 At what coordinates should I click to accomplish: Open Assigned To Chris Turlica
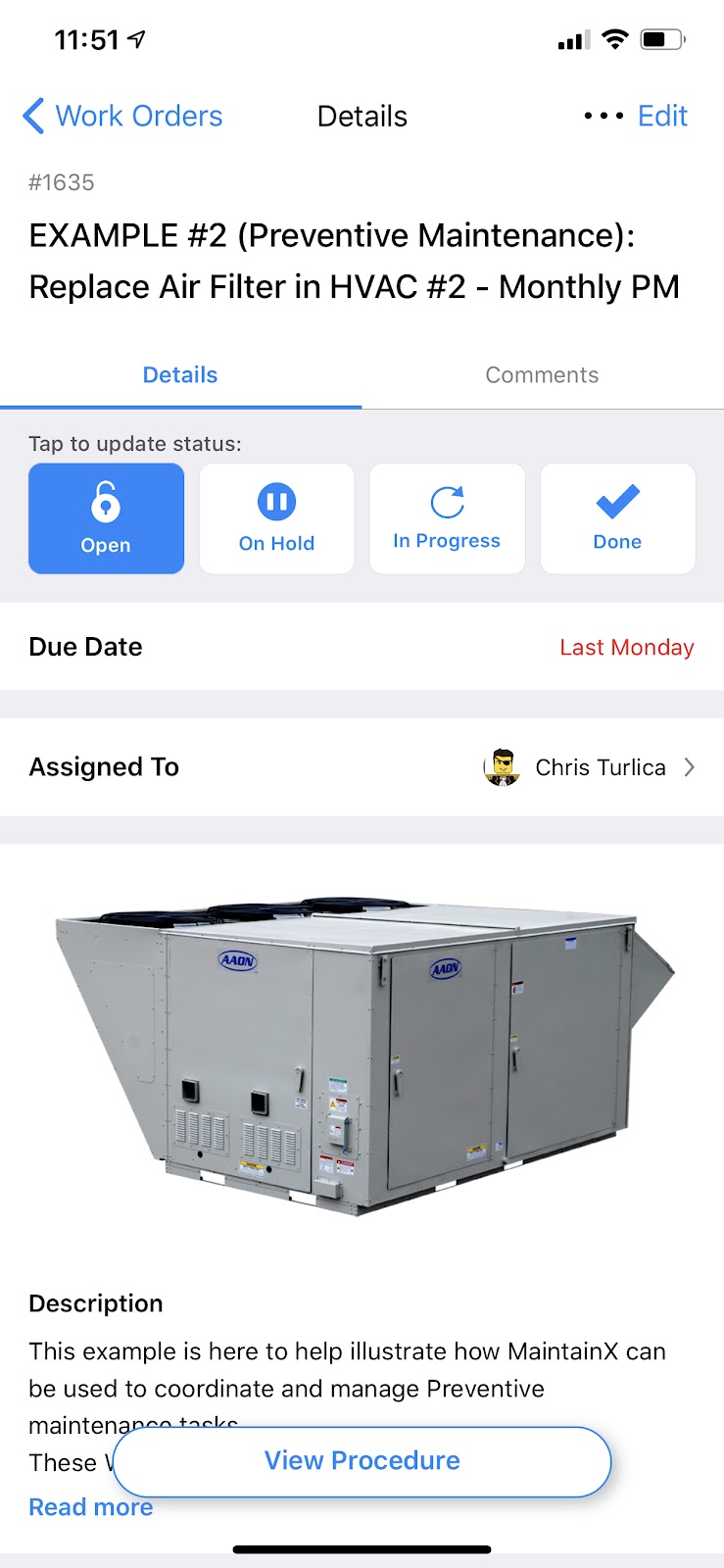tap(362, 767)
